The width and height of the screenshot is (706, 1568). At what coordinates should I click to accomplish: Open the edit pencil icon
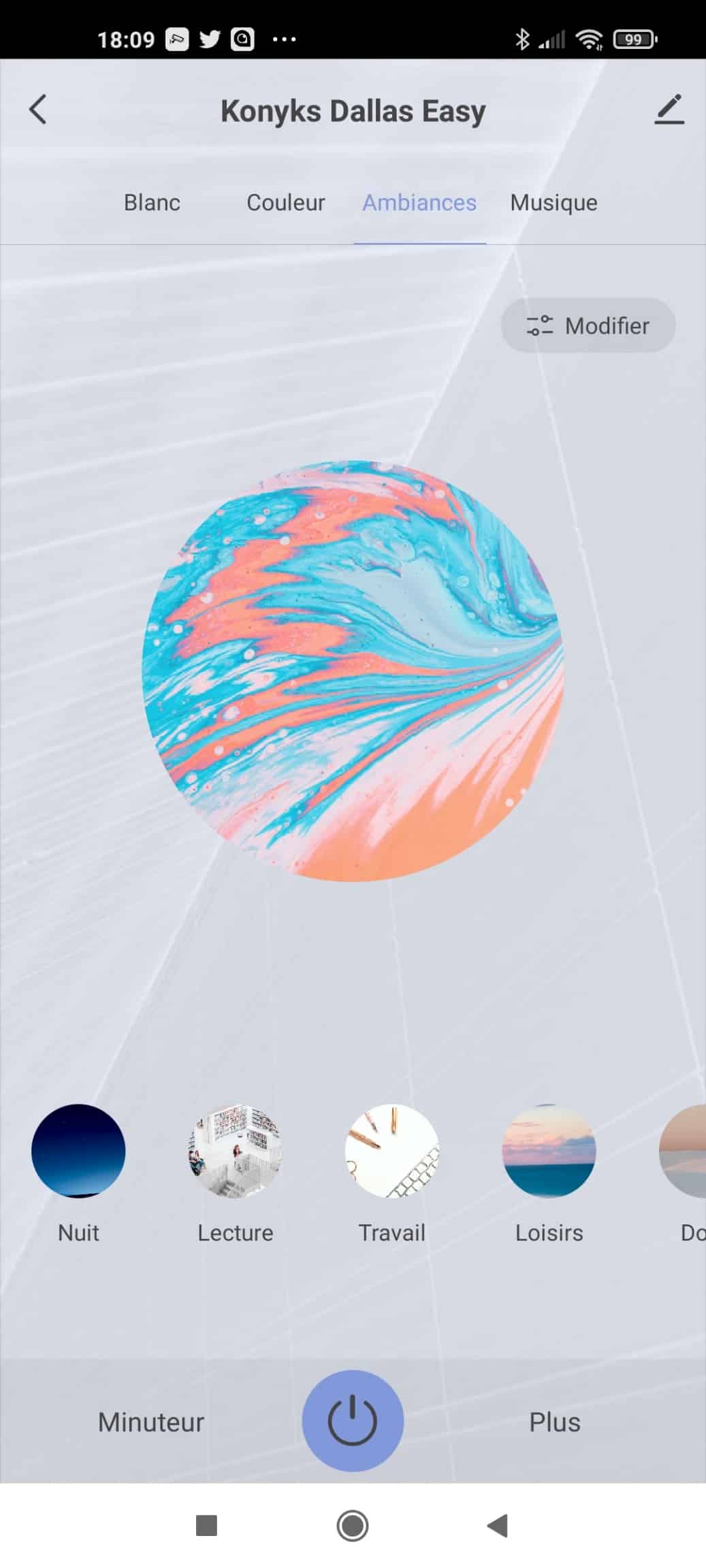[669, 110]
